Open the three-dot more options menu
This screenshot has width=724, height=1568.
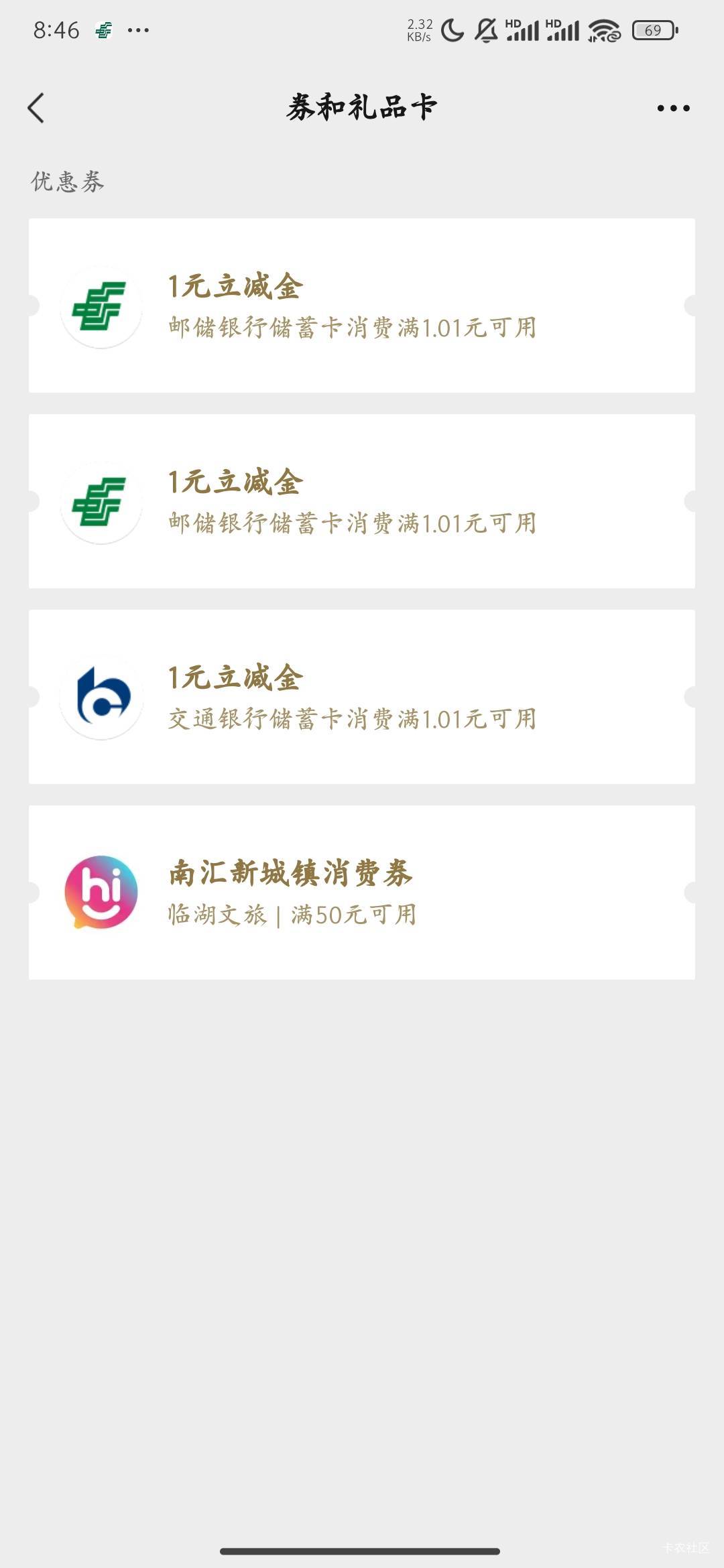[x=673, y=108]
